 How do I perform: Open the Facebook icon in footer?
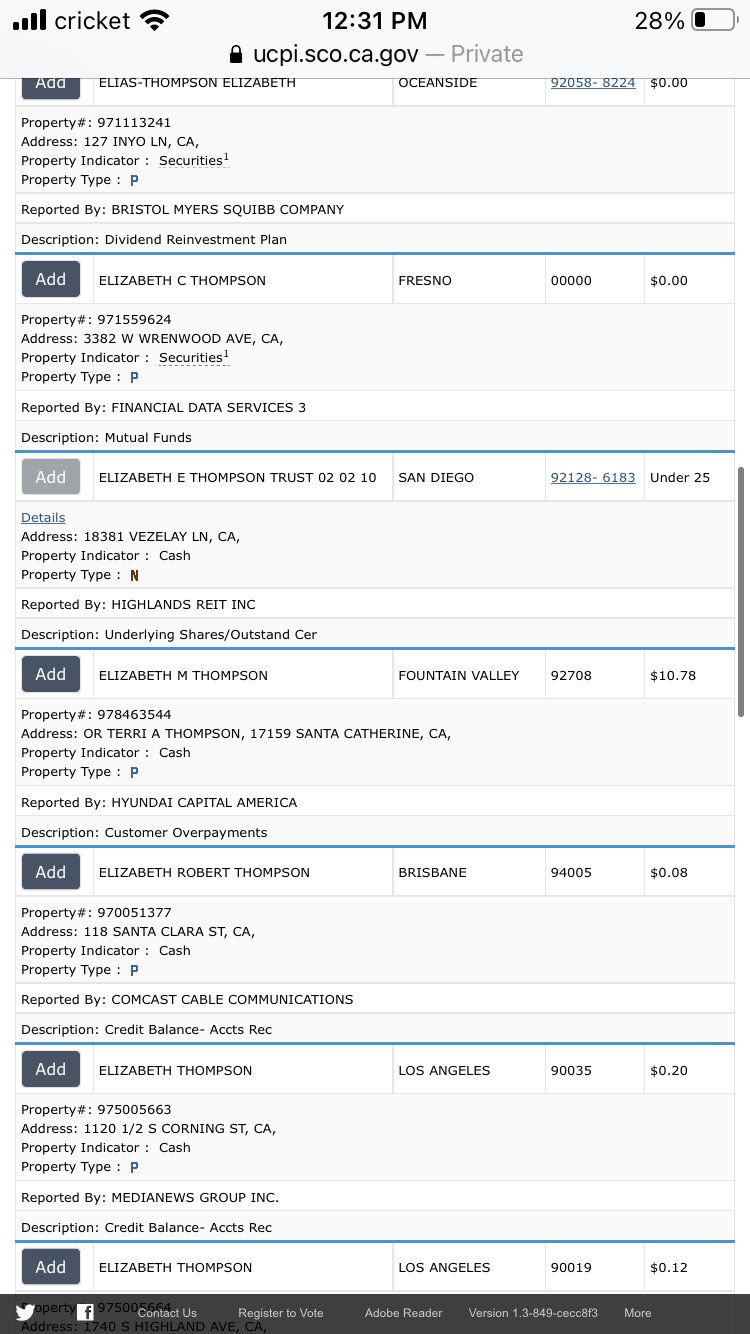[x=86, y=1313]
